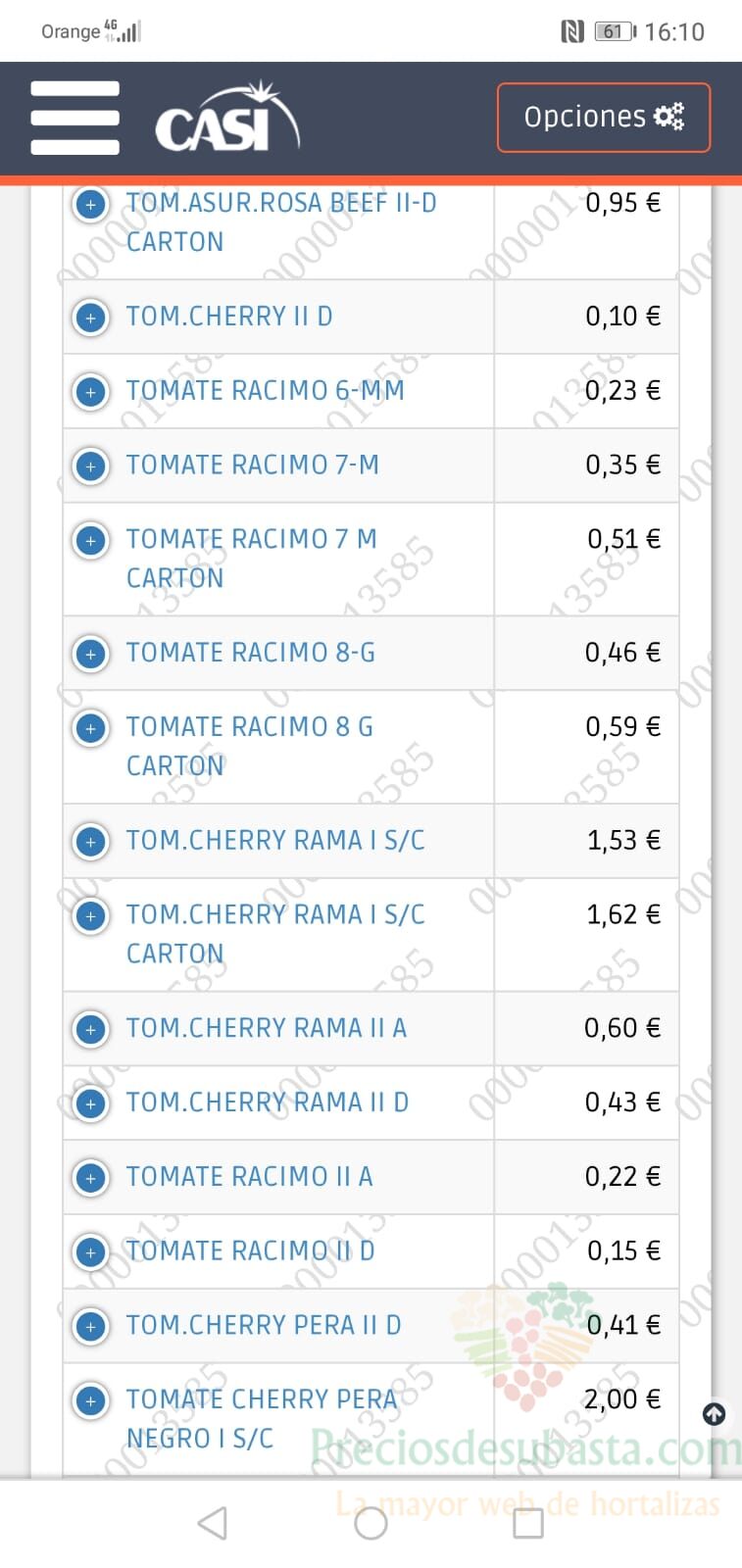This screenshot has height=1568, width=742.
Task: Expand the TOM.CHERRY RAMA II A row
Action: click(91, 1029)
